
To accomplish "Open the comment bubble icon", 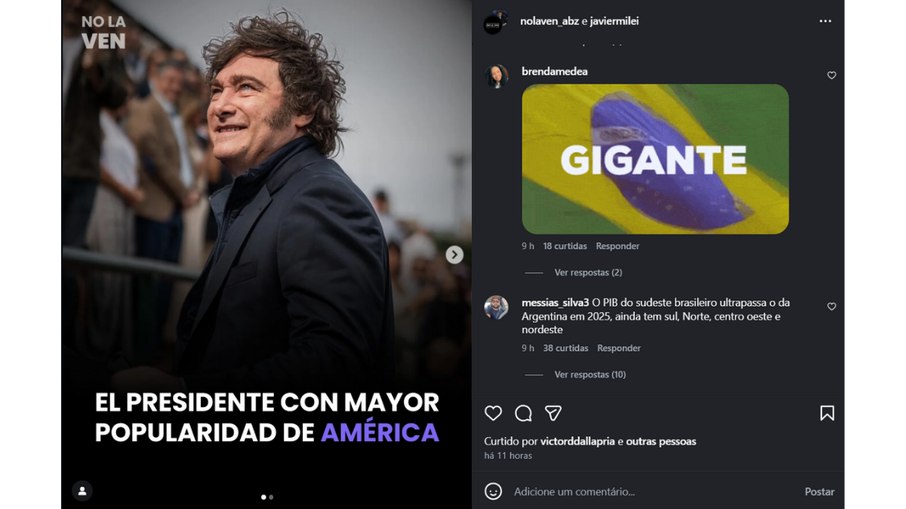I will click(x=523, y=413).
